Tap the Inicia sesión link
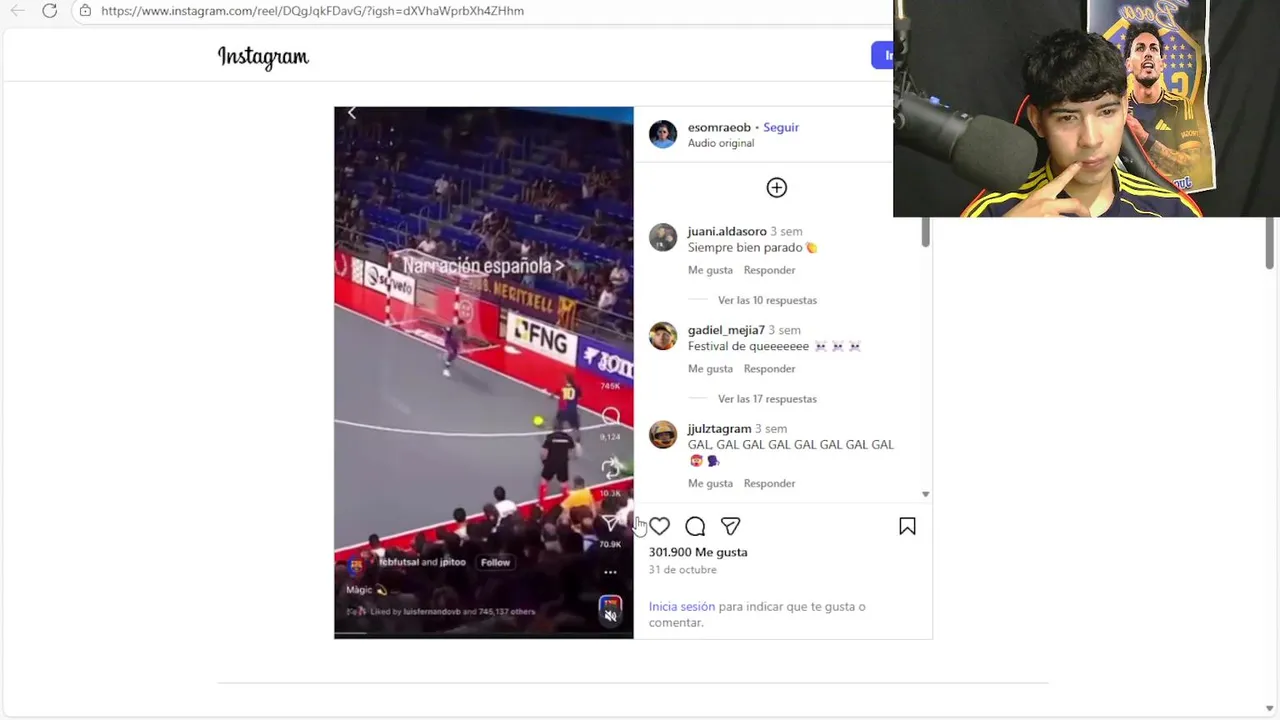The height and width of the screenshot is (720, 1280). coord(681,607)
